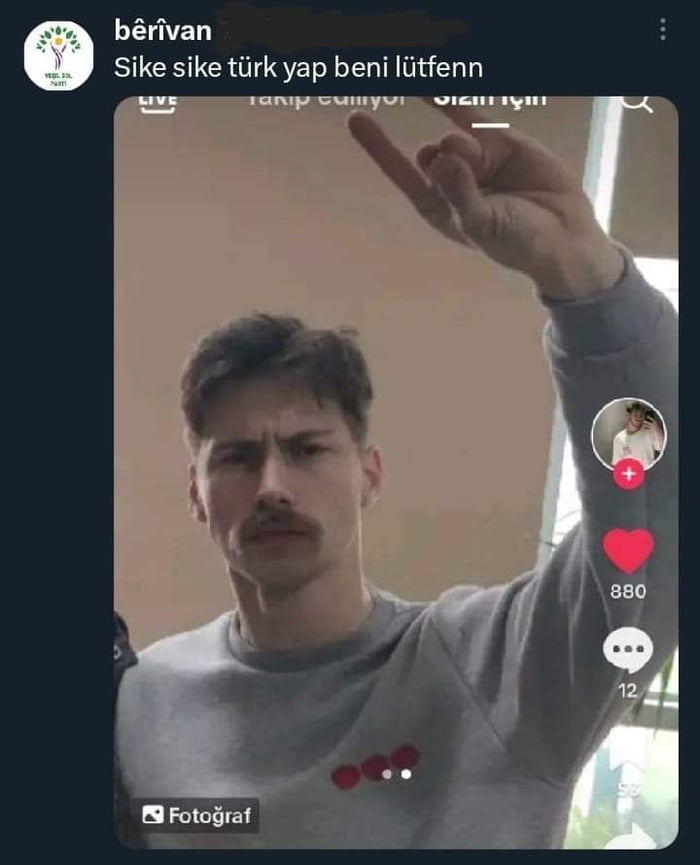
Task: Open the attached photo in the tweet
Action: (395, 470)
